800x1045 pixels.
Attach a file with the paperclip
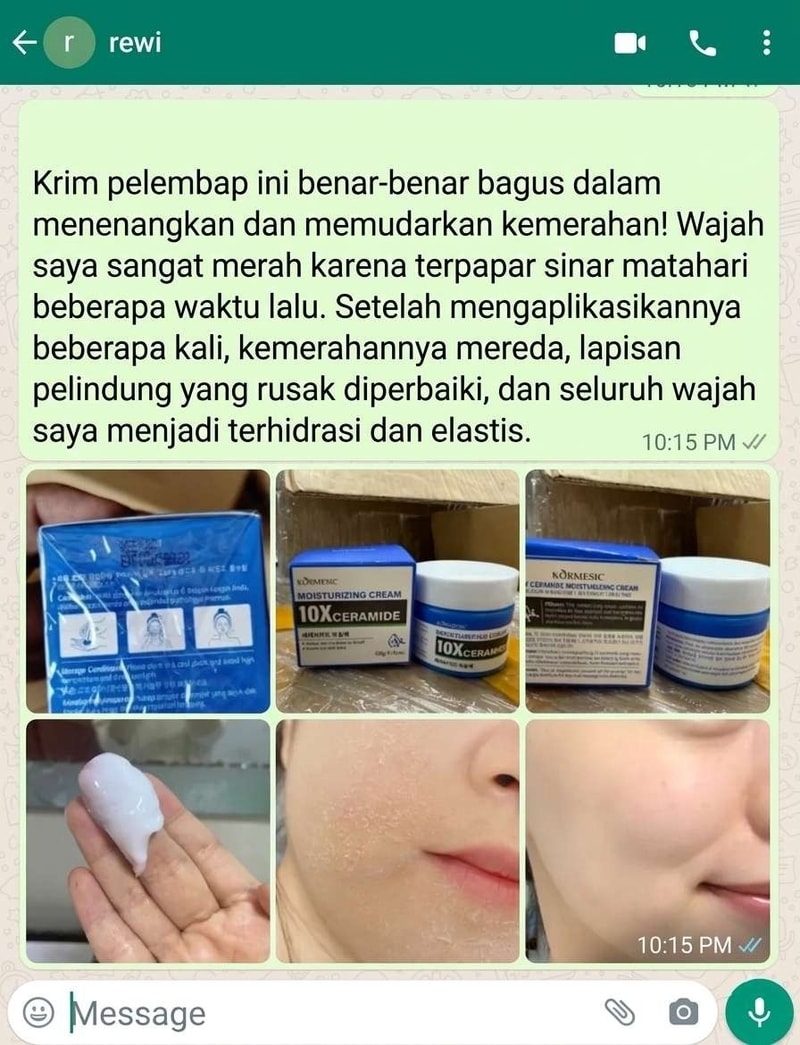(x=620, y=1013)
